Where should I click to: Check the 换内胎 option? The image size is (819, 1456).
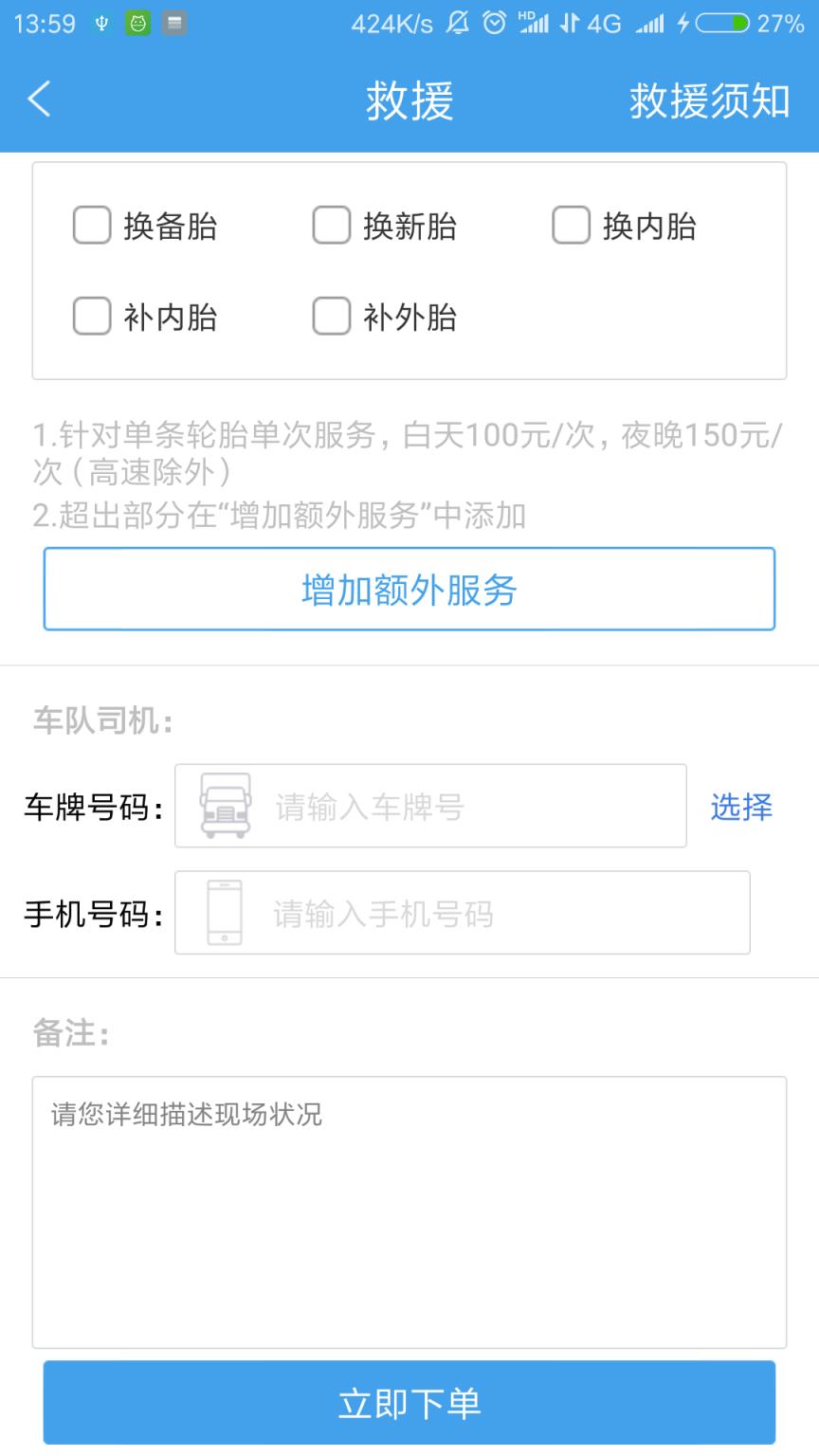tap(571, 226)
